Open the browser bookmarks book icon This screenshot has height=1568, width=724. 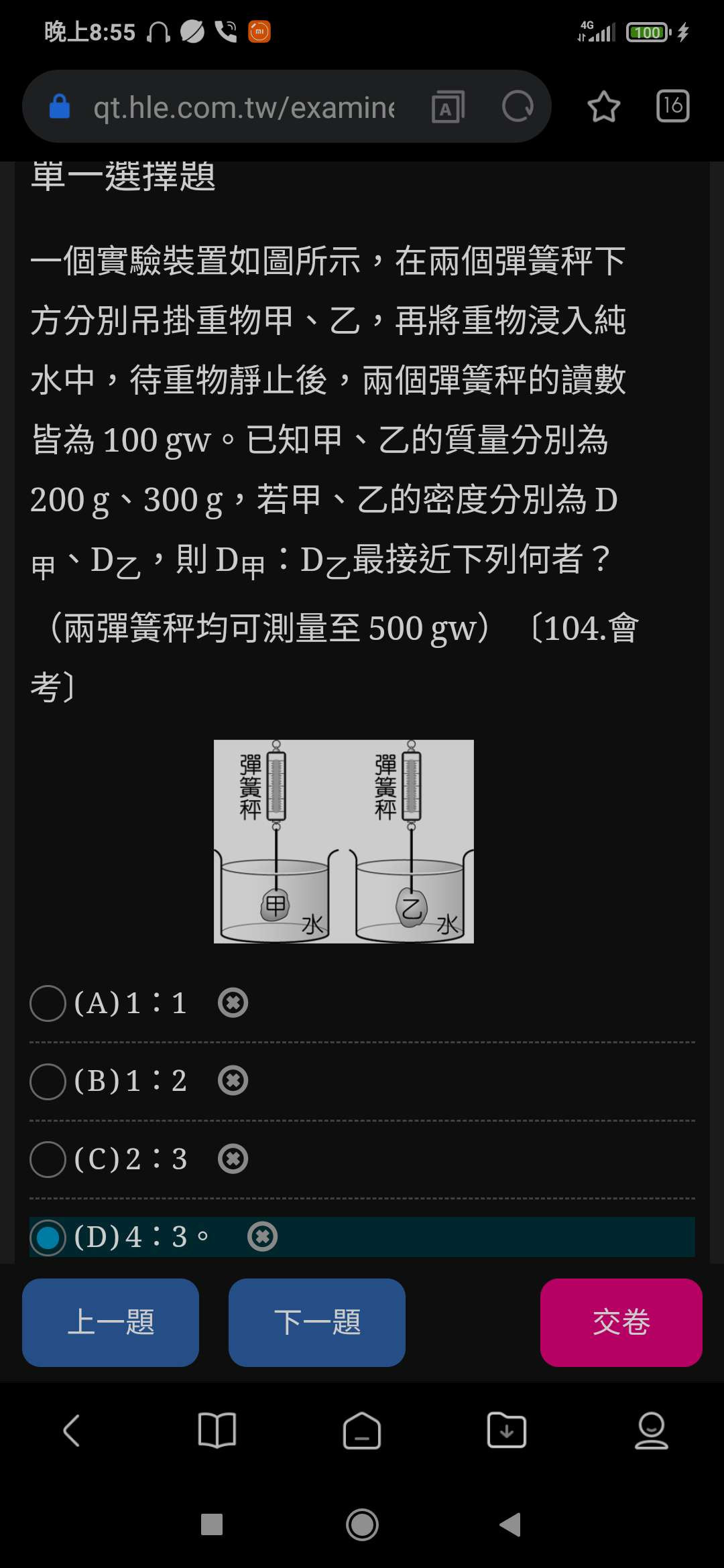point(217,1431)
